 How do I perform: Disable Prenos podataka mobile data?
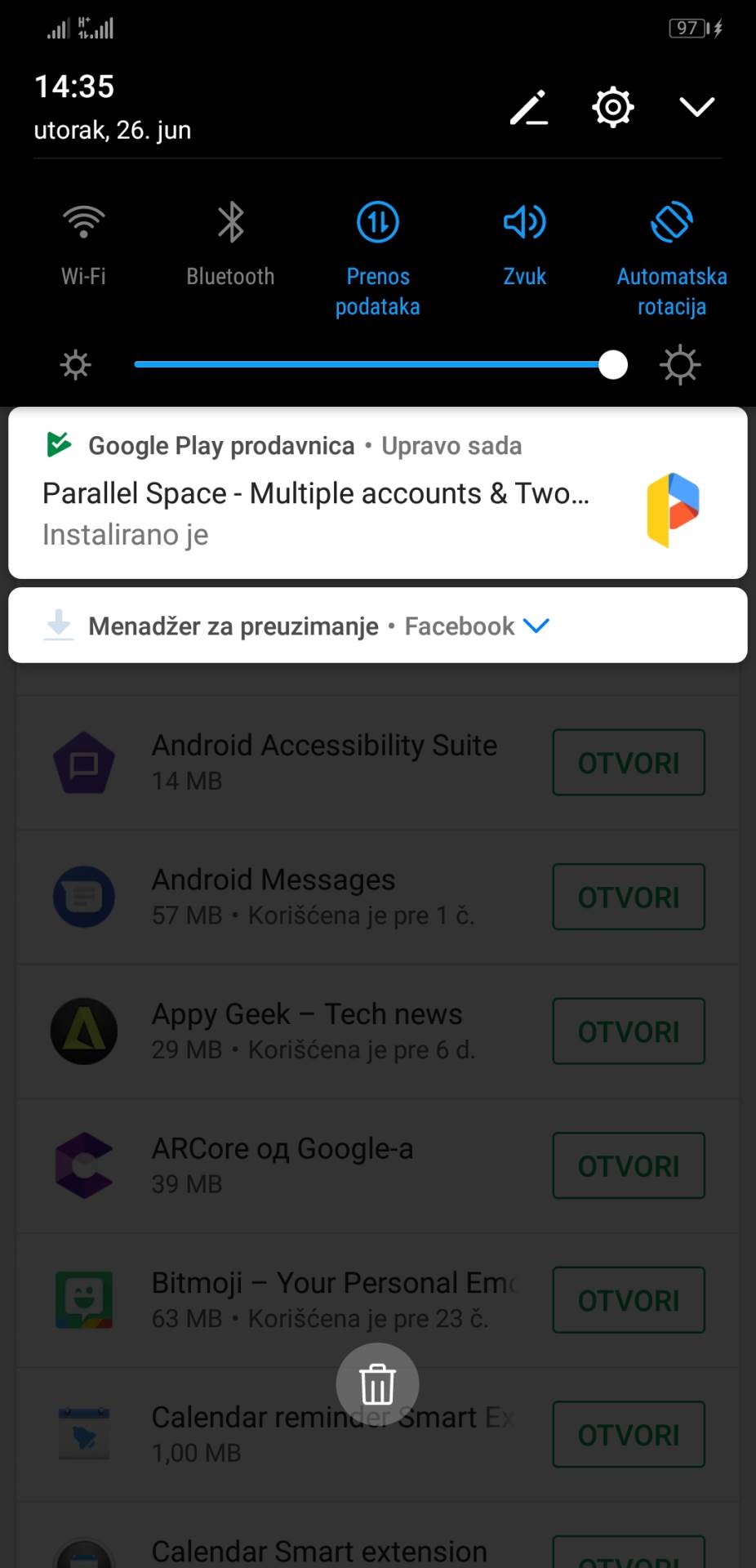click(x=377, y=222)
